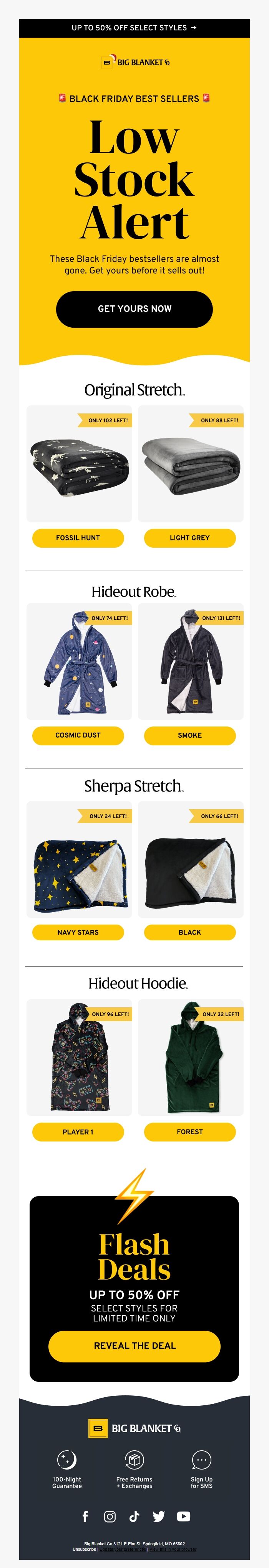Tap the Reveal The Deal button

pyautogui.click(x=134, y=1345)
